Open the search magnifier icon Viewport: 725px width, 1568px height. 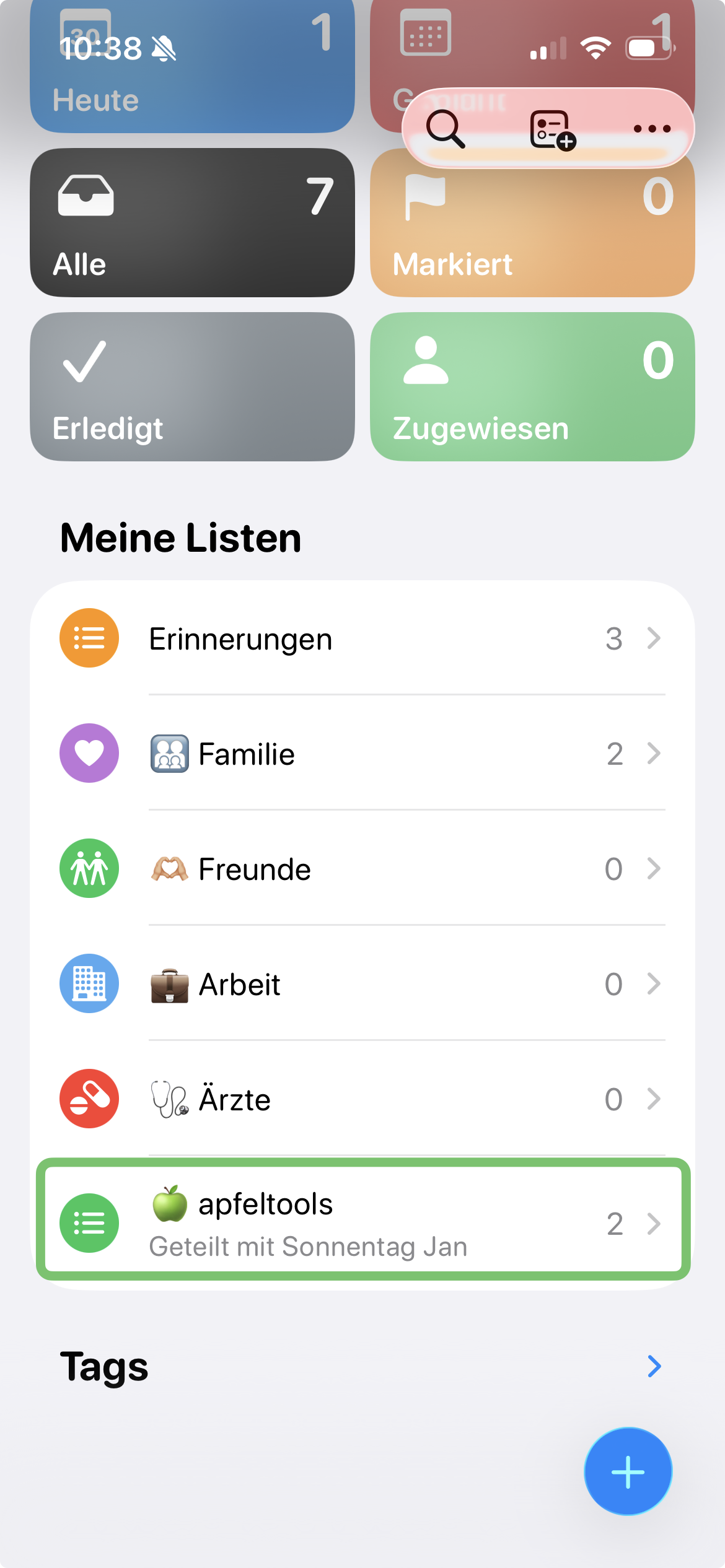[446, 129]
